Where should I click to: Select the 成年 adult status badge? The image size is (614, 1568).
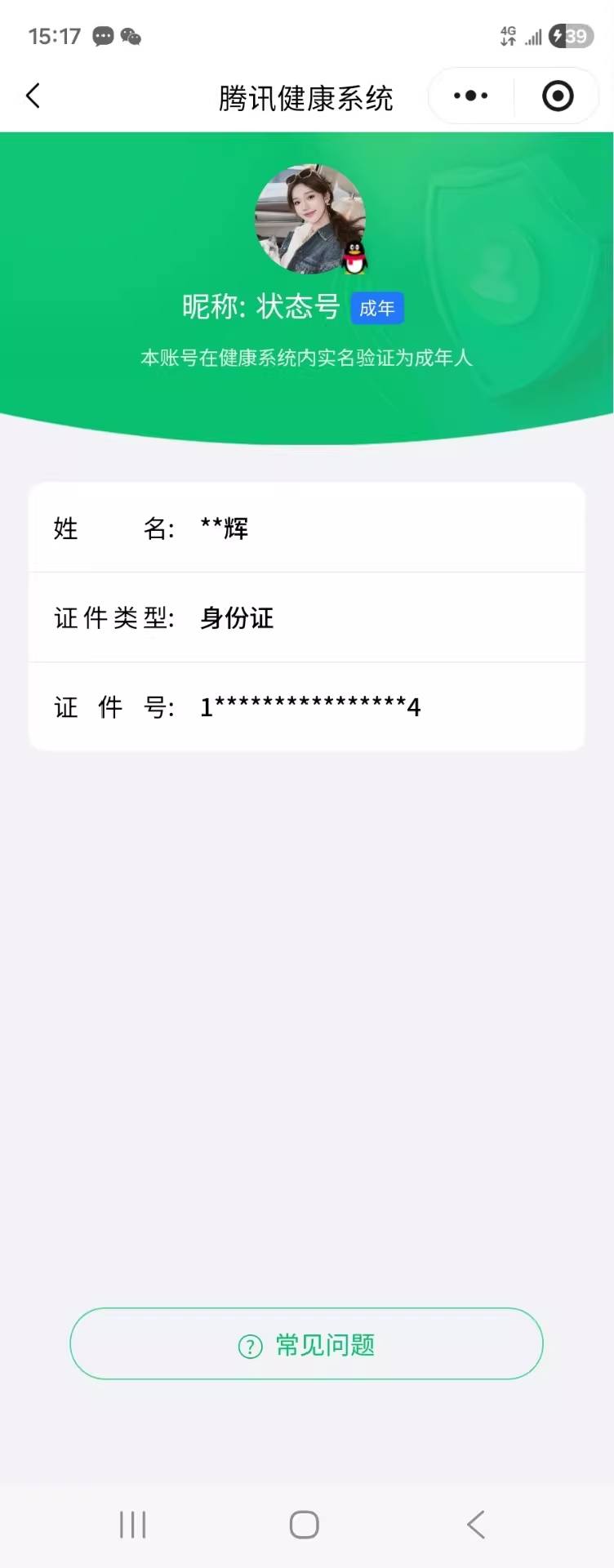pyautogui.click(x=377, y=308)
